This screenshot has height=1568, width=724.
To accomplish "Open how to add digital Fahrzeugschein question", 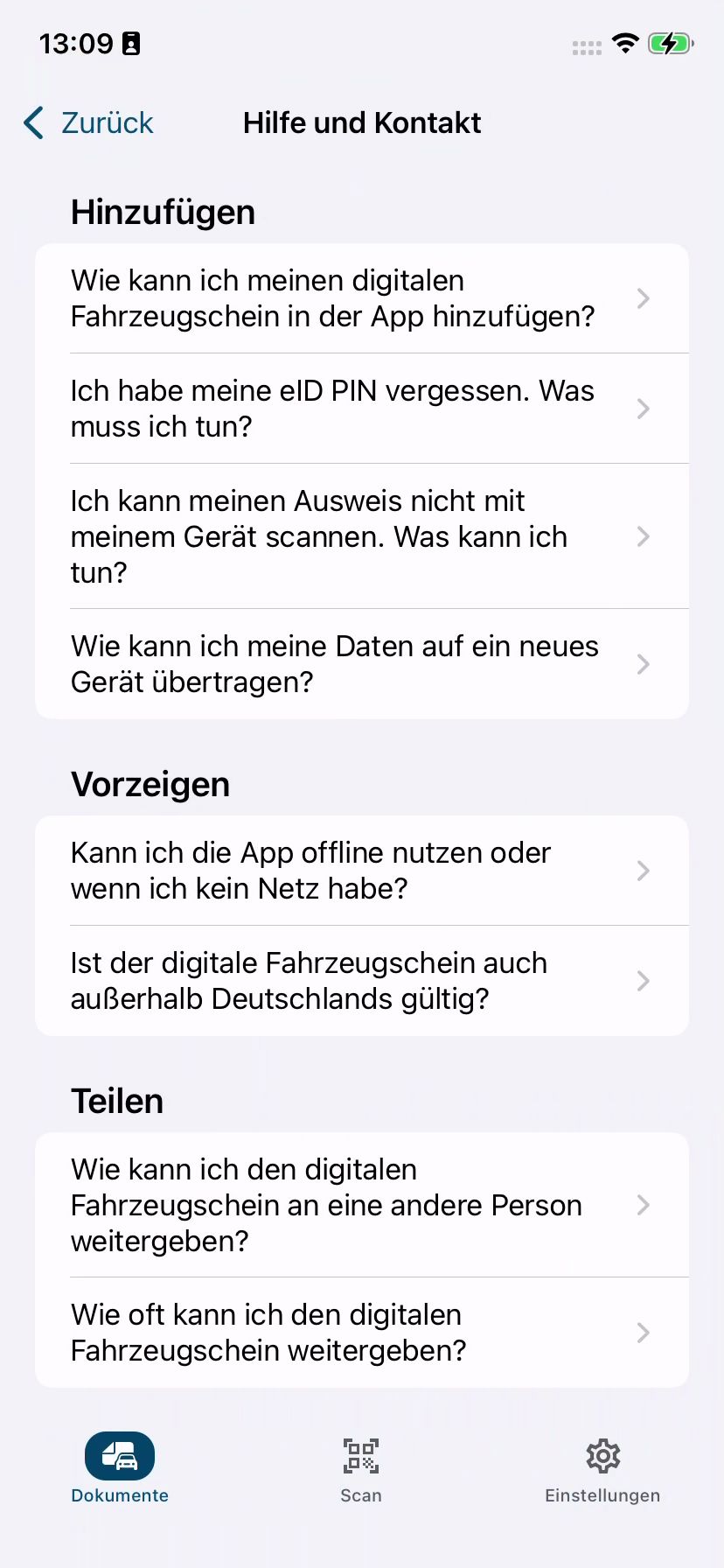I will (361, 298).
